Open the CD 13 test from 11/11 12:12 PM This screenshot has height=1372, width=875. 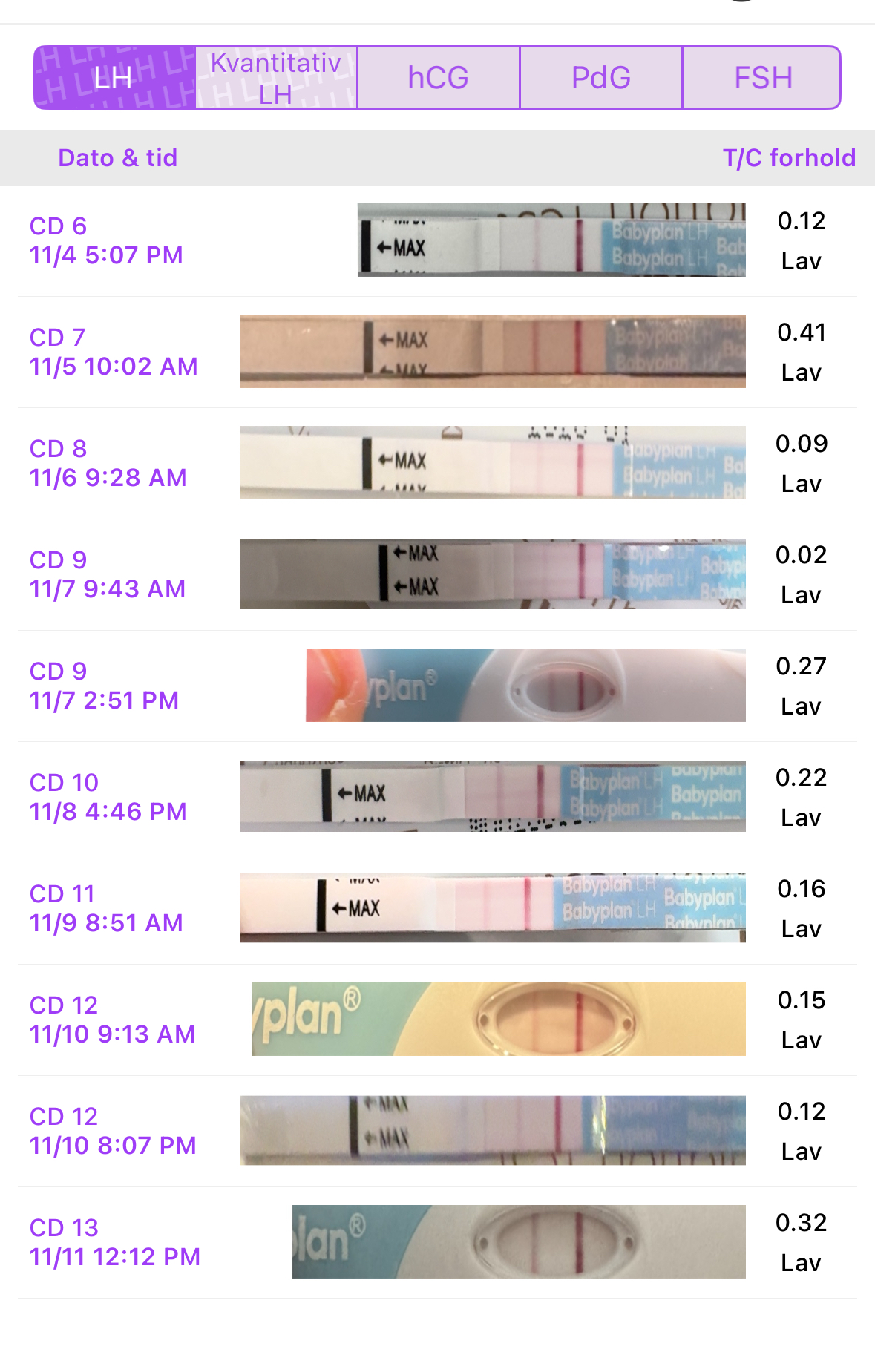(x=437, y=1242)
